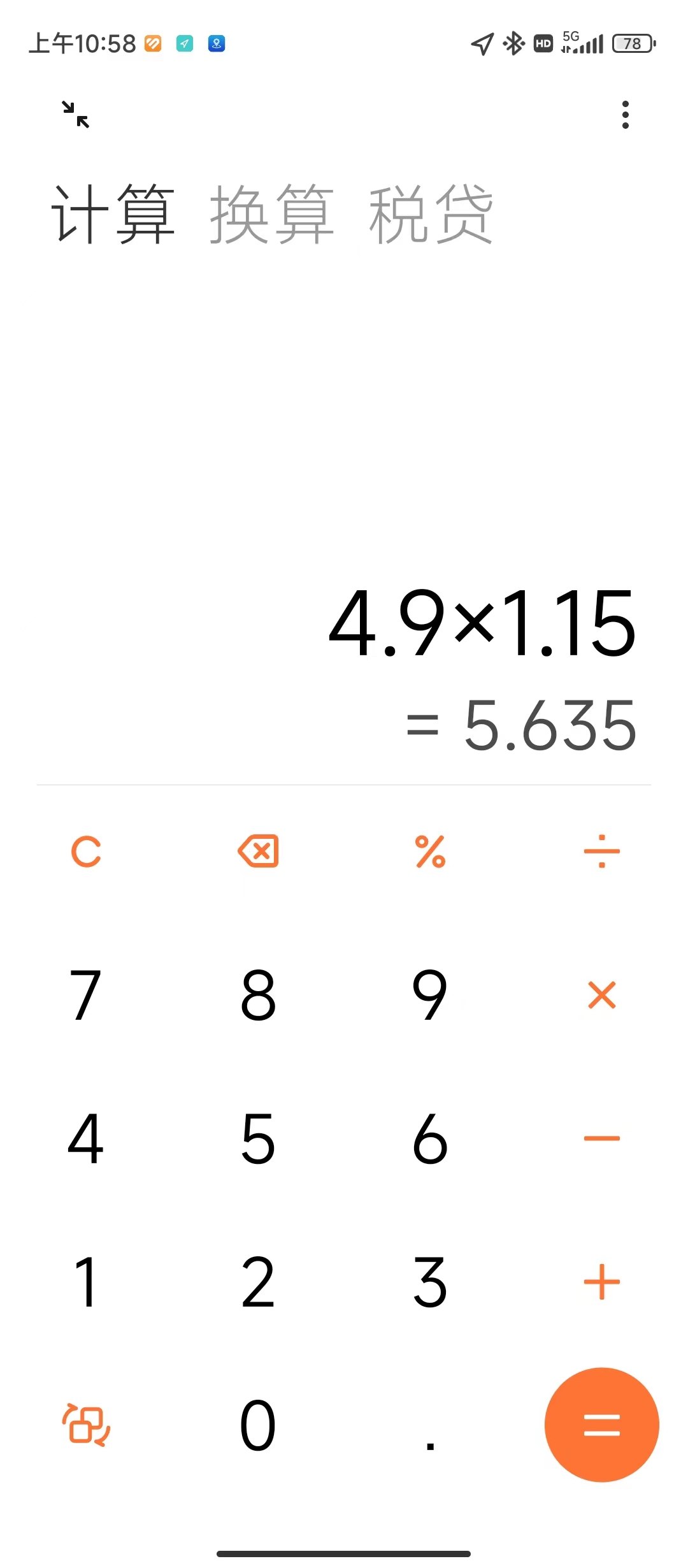Tap the orange equals button
Screen dimensions: 688x1568
601,1425
